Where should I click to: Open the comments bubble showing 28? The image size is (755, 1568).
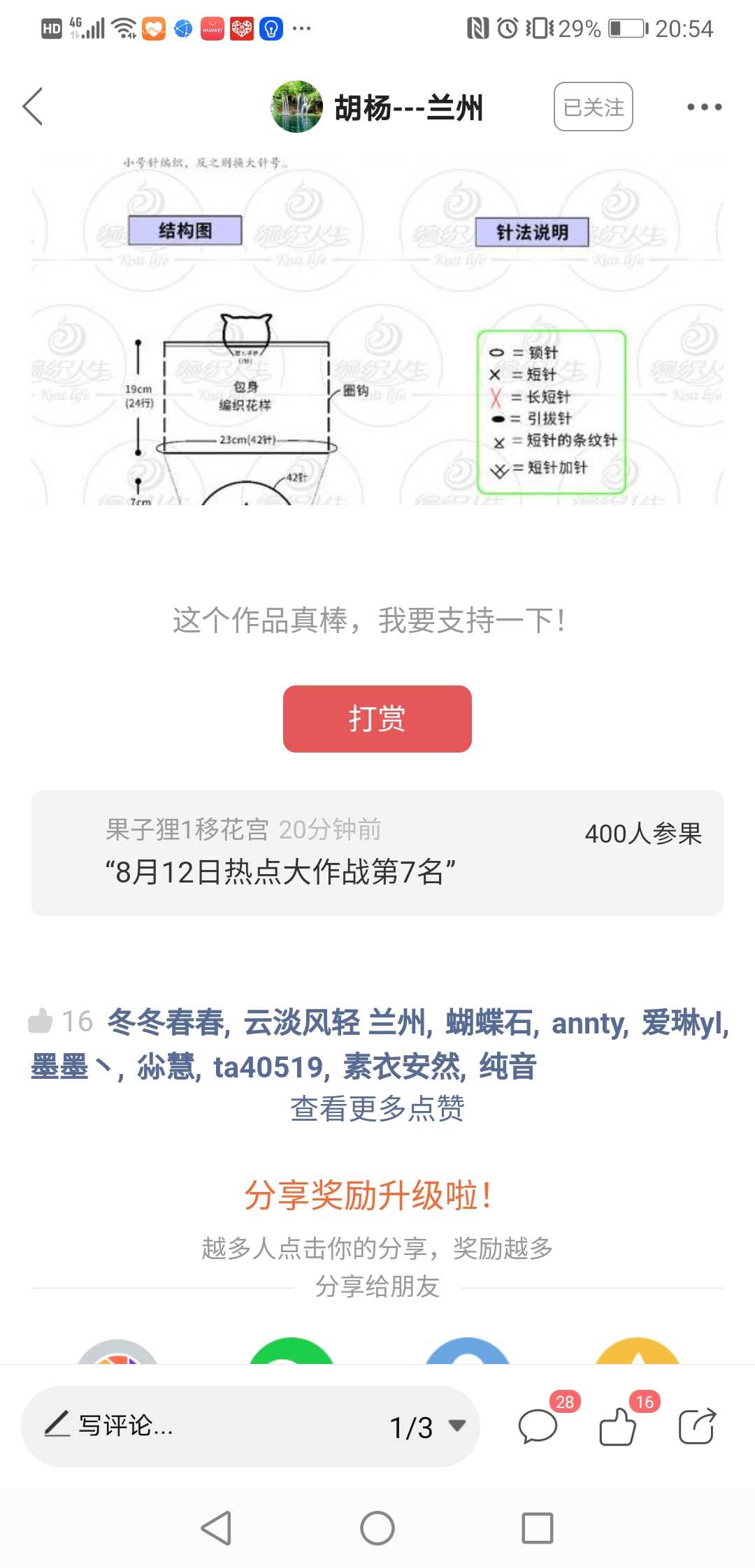tap(538, 1425)
